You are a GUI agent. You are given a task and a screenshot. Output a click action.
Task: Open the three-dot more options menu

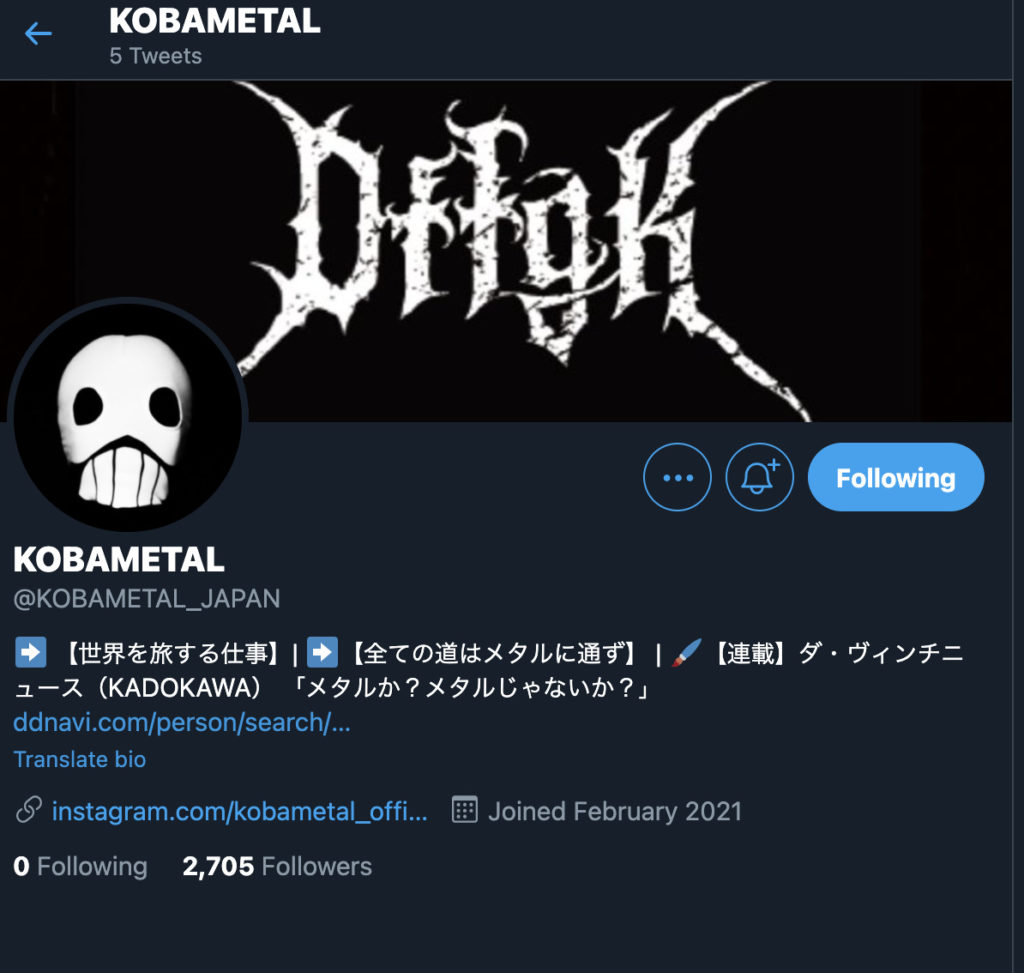[x=677, y=478]
